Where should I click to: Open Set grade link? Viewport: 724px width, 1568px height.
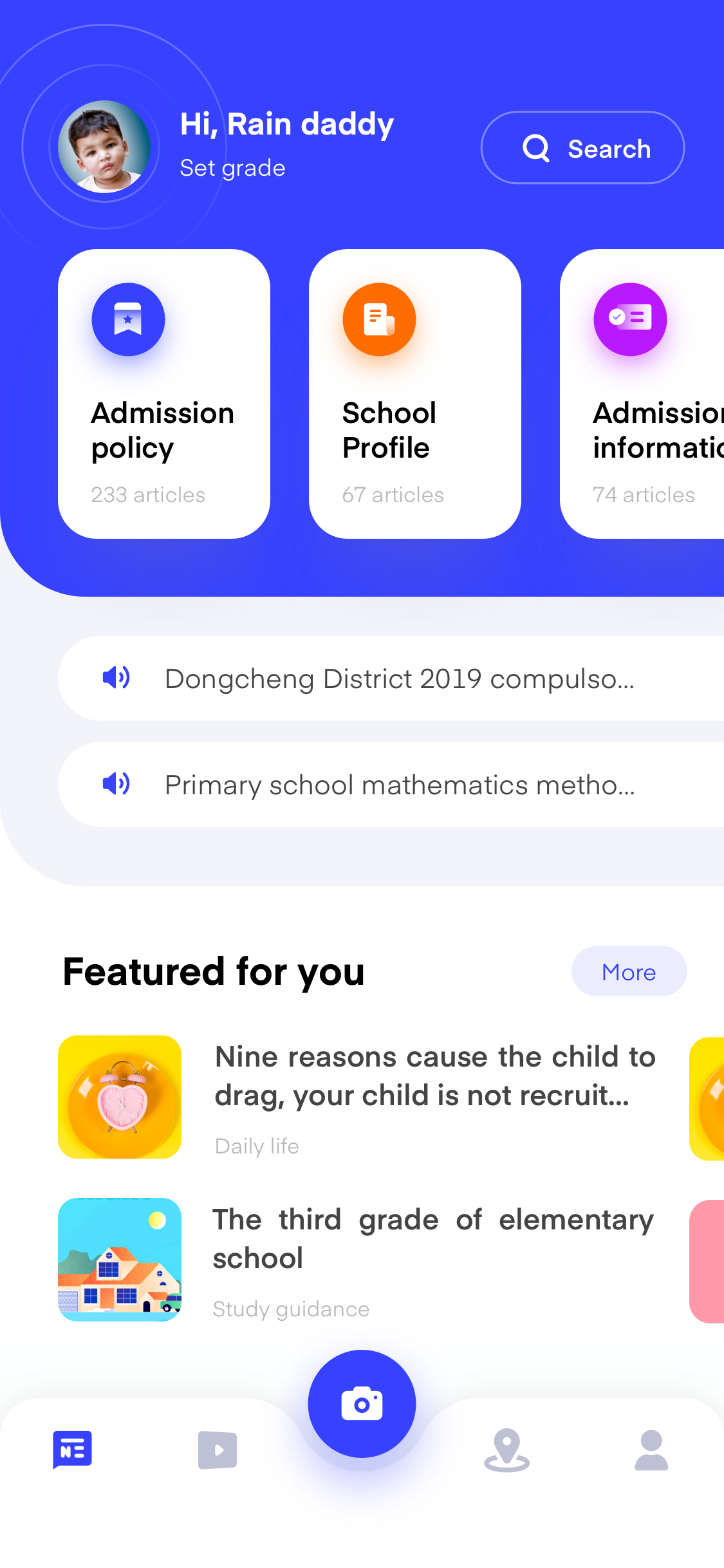coord(232,168)
